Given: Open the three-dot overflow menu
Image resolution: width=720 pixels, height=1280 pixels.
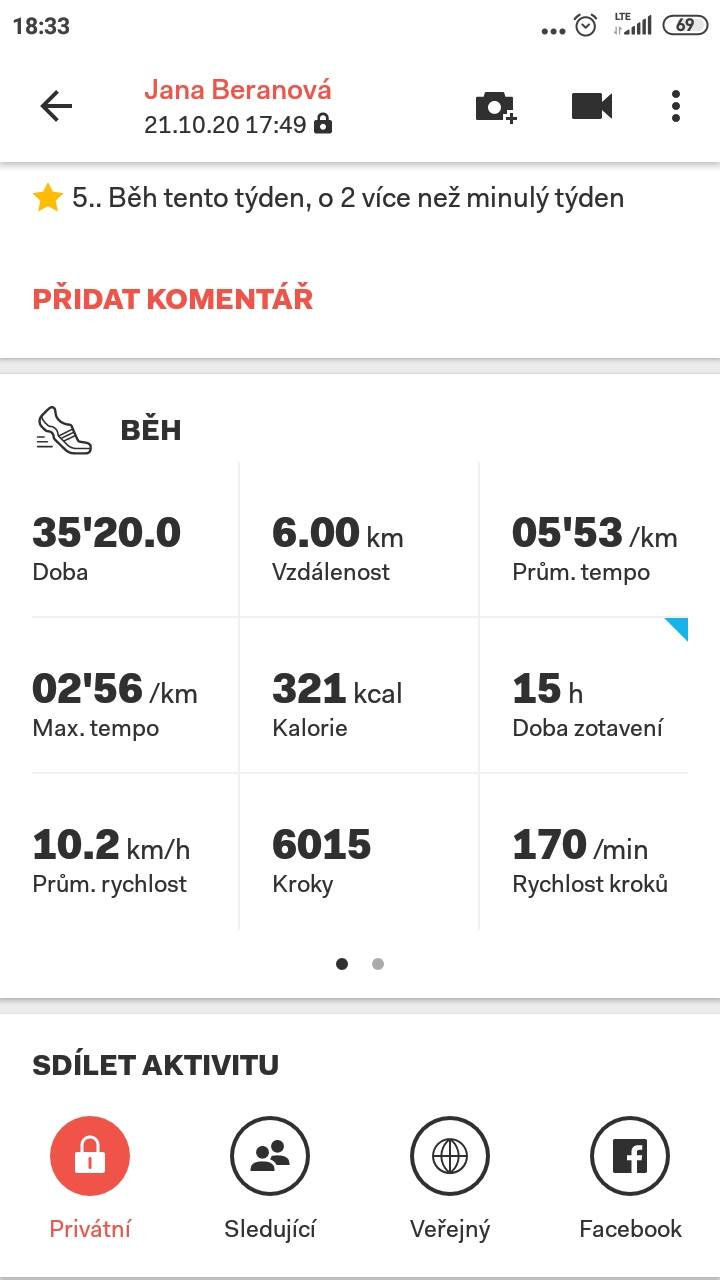Looking at the screenshot, I should (676, 106).
